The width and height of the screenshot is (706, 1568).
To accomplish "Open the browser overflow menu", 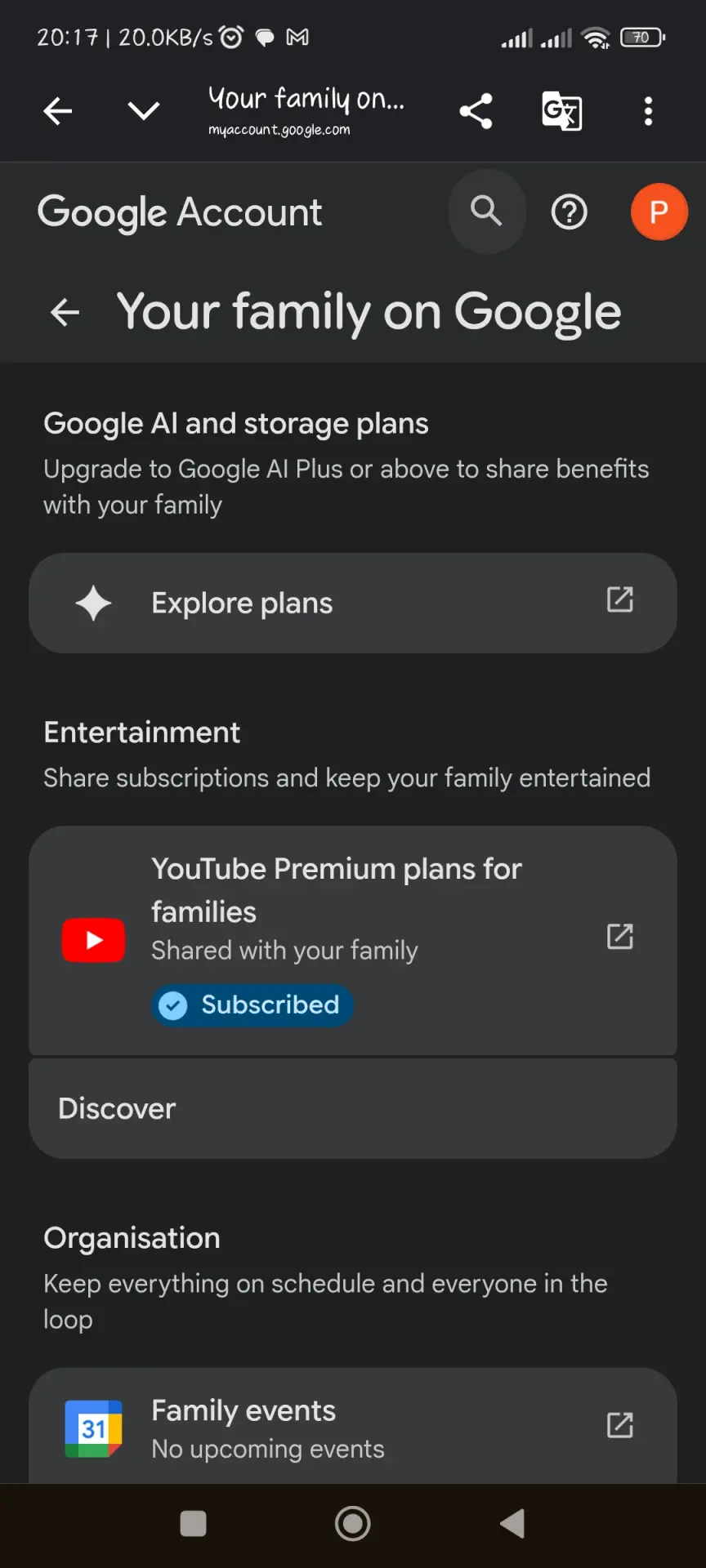I will [648, 110].
